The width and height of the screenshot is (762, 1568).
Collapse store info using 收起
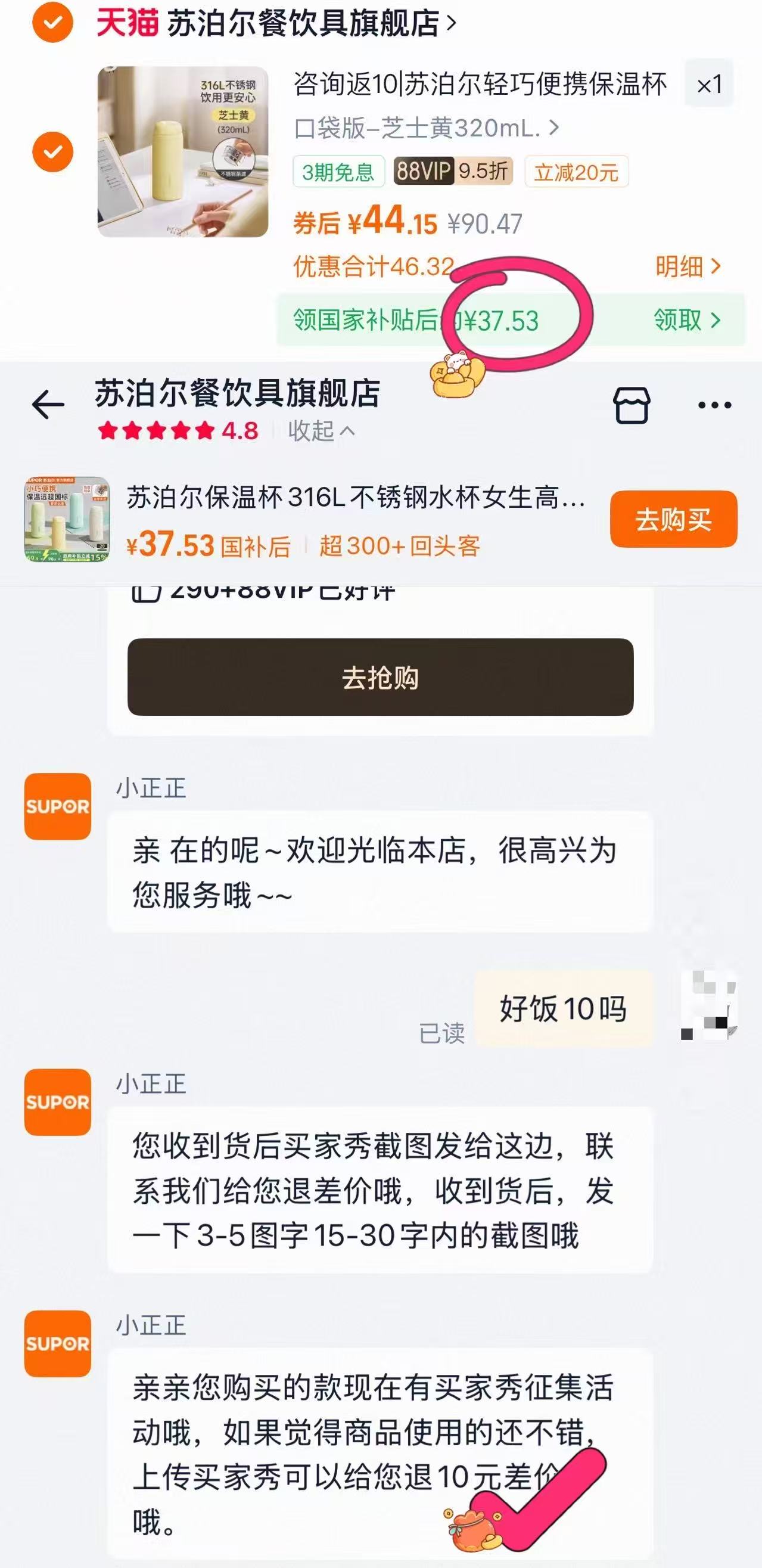(321, 430)
